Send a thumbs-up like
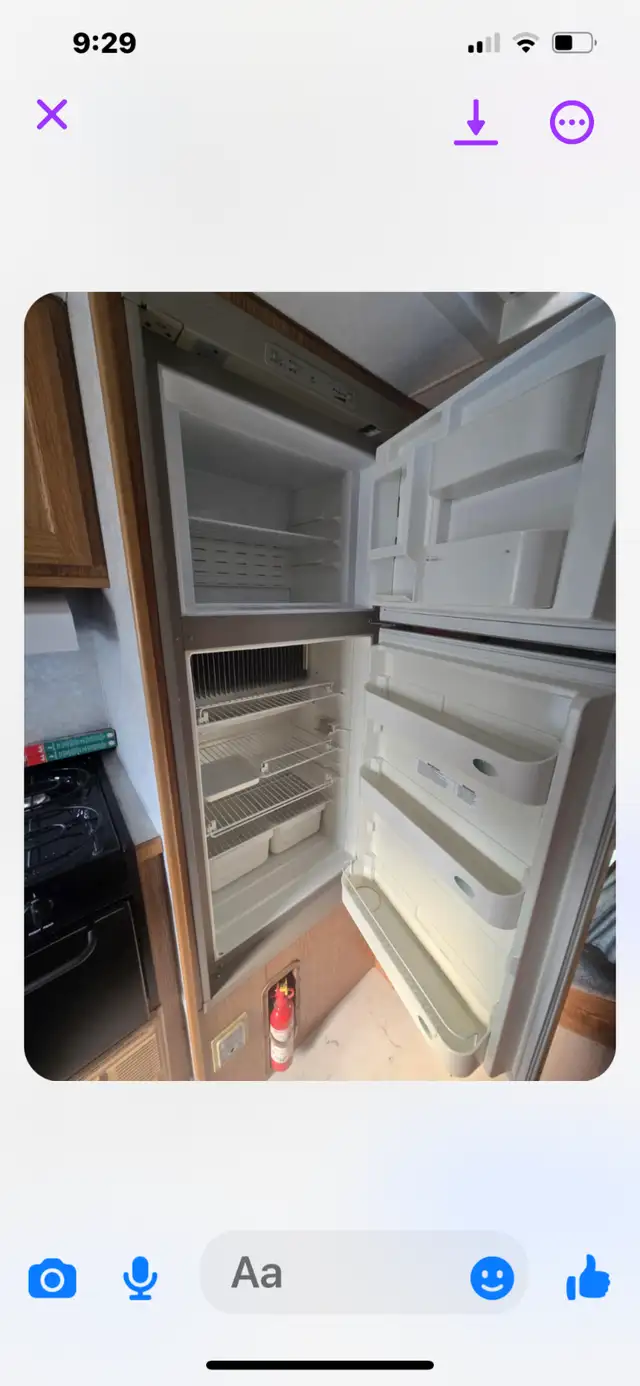The width and height of the screenshot is (640, 1386). point(588,1277)
